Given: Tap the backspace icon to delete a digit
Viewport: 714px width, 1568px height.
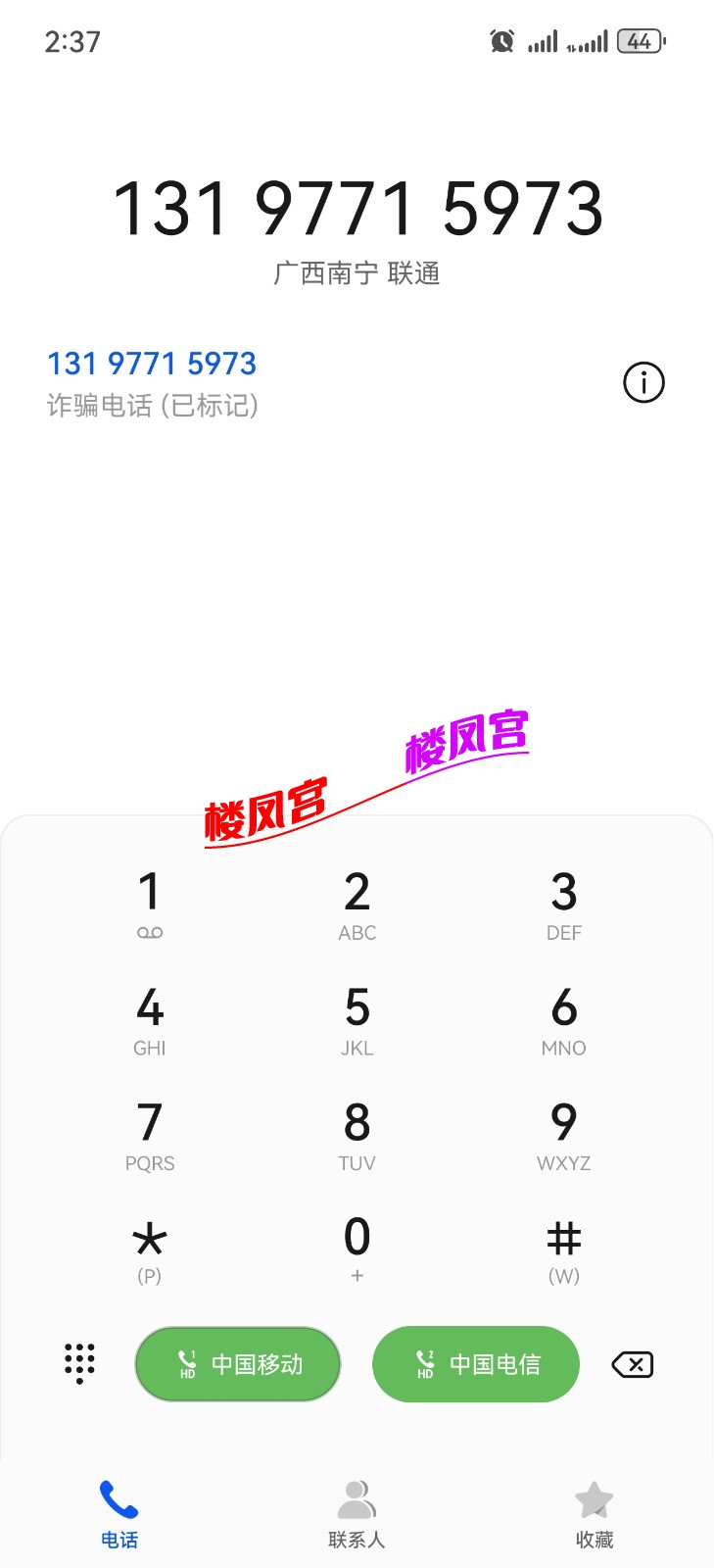Looking at the screenshot, I should (x=632, y=1364).
